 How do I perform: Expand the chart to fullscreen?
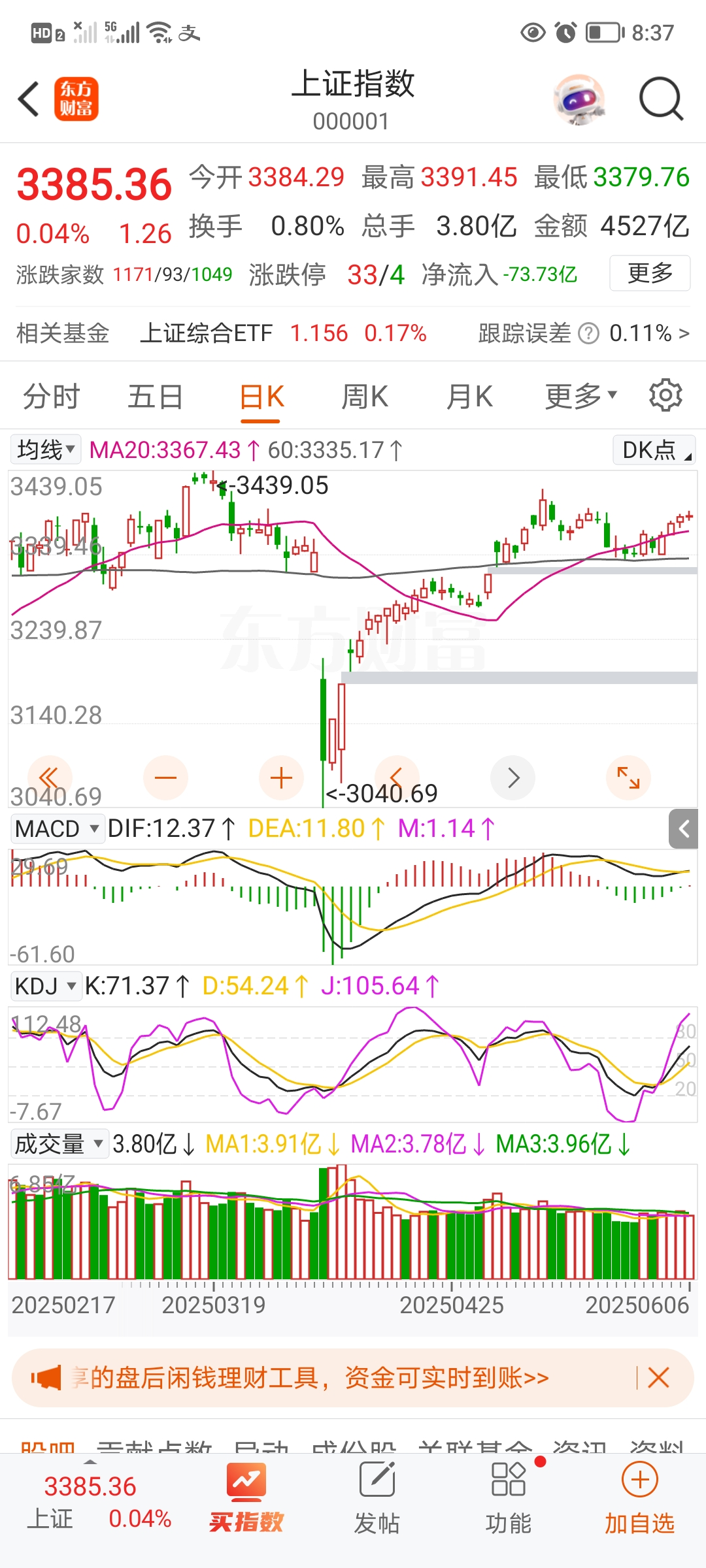coord(628,777)
